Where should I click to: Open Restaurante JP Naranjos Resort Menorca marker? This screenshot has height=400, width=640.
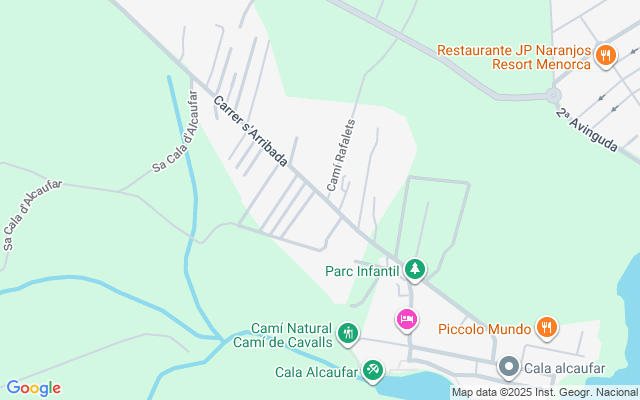tap(605, 56)
